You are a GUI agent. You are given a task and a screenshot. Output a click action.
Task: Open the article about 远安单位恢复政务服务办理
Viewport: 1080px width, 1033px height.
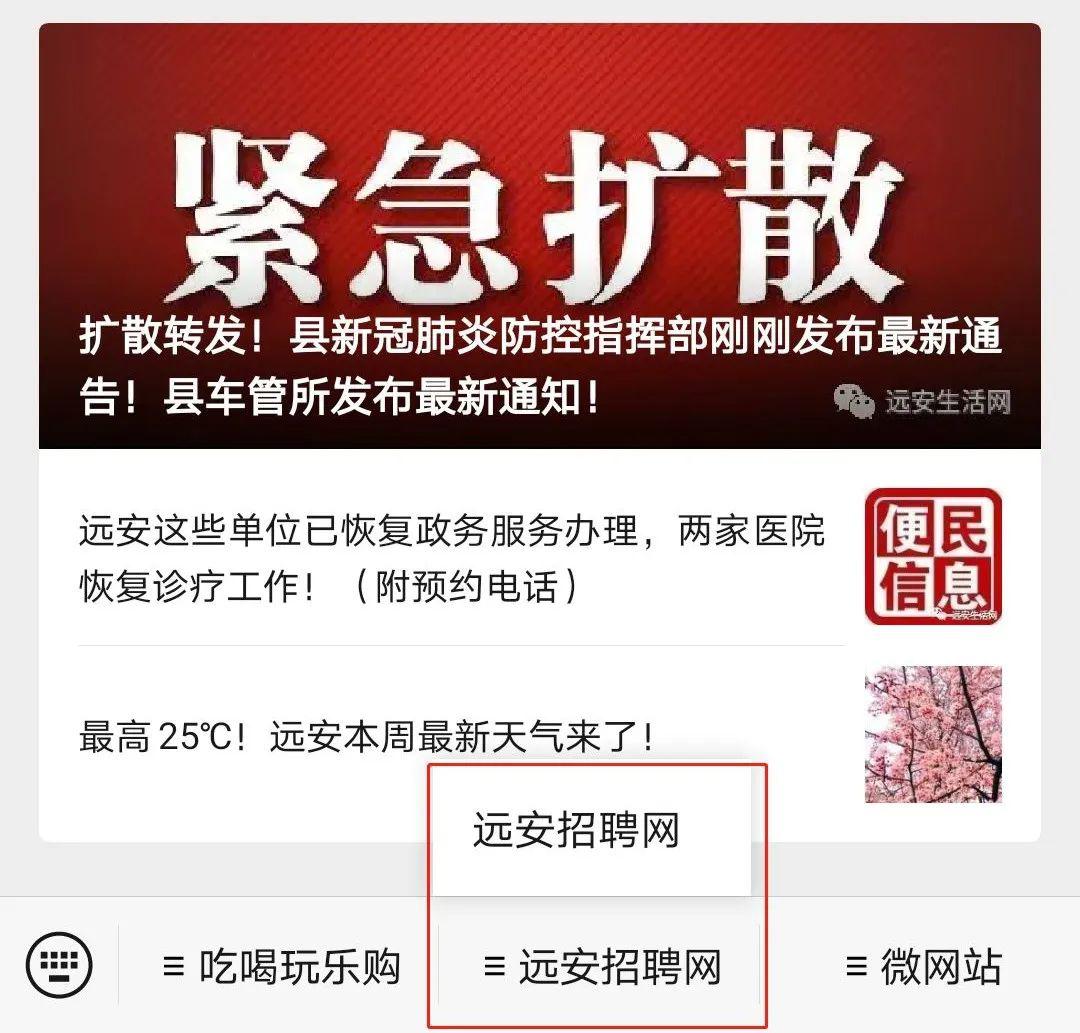[452, 558]
